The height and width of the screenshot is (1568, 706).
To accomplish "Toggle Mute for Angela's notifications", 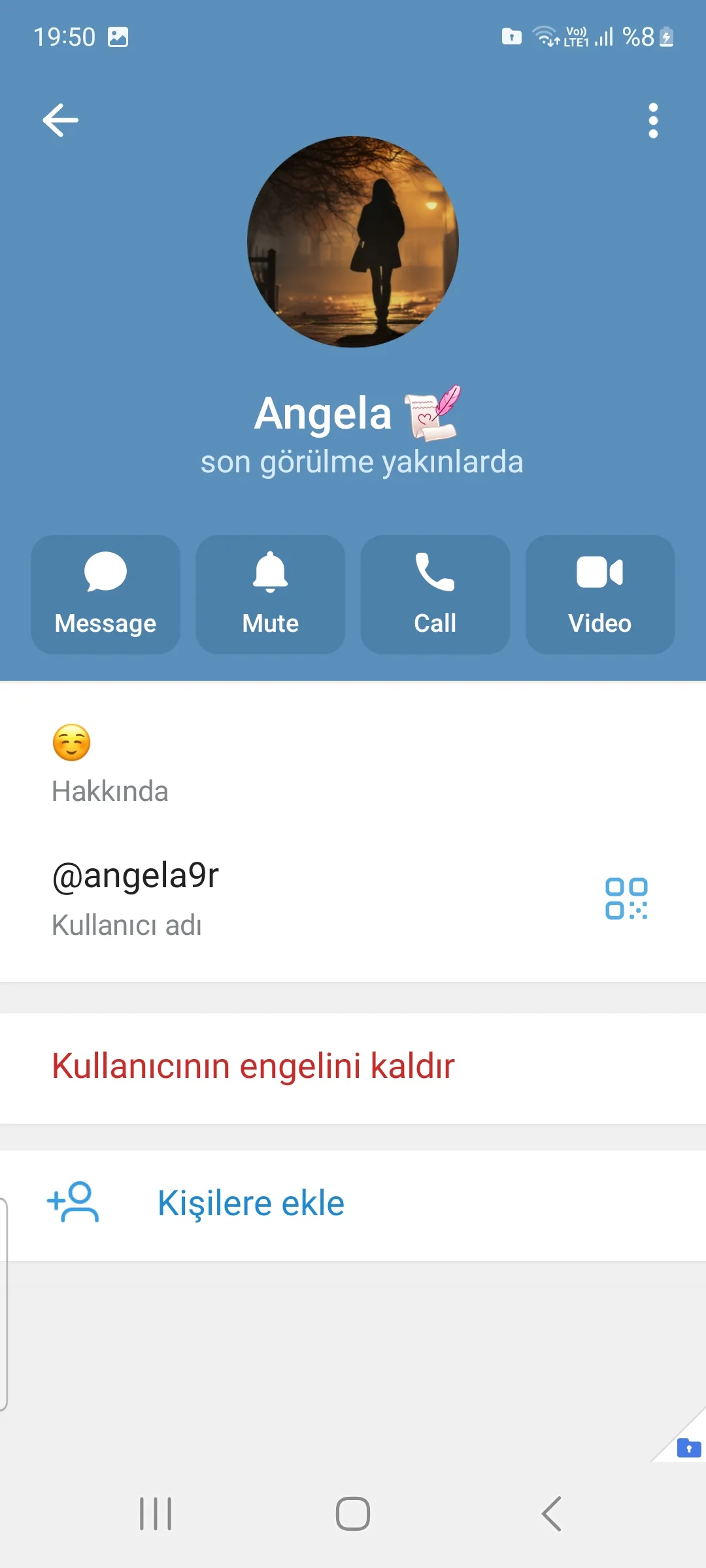I will pos(269,595).
